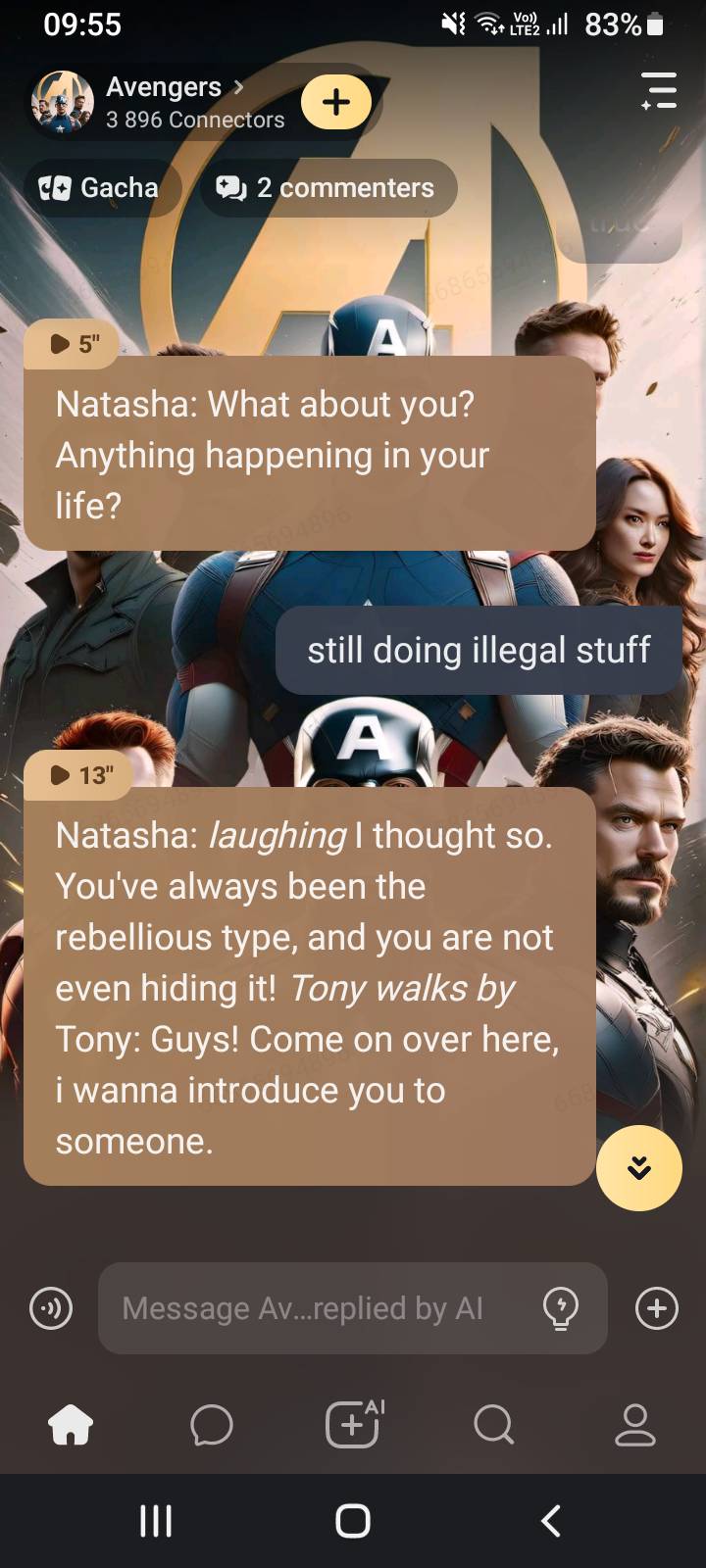Switch to the Home tab

click(71, 1425)
